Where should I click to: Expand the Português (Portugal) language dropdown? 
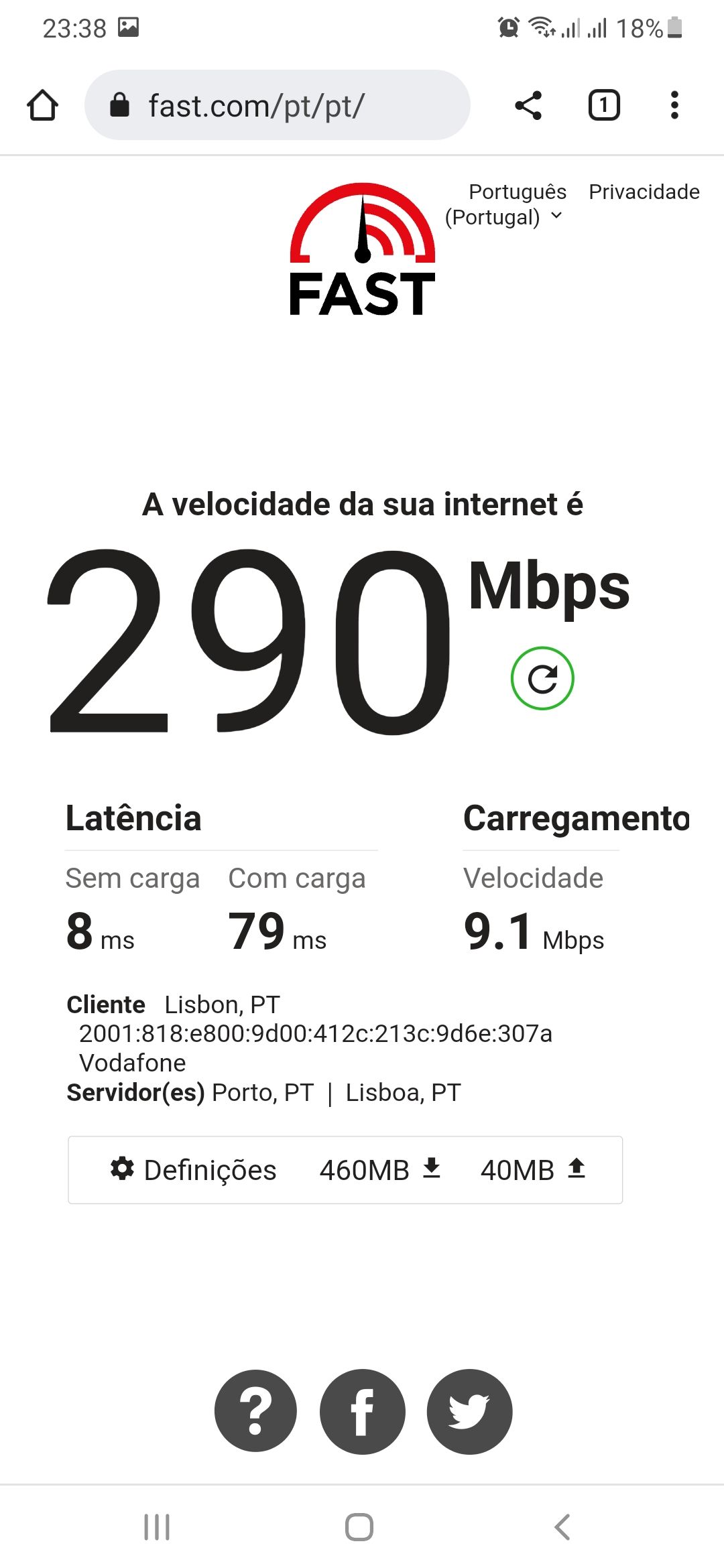click(506, 204)
